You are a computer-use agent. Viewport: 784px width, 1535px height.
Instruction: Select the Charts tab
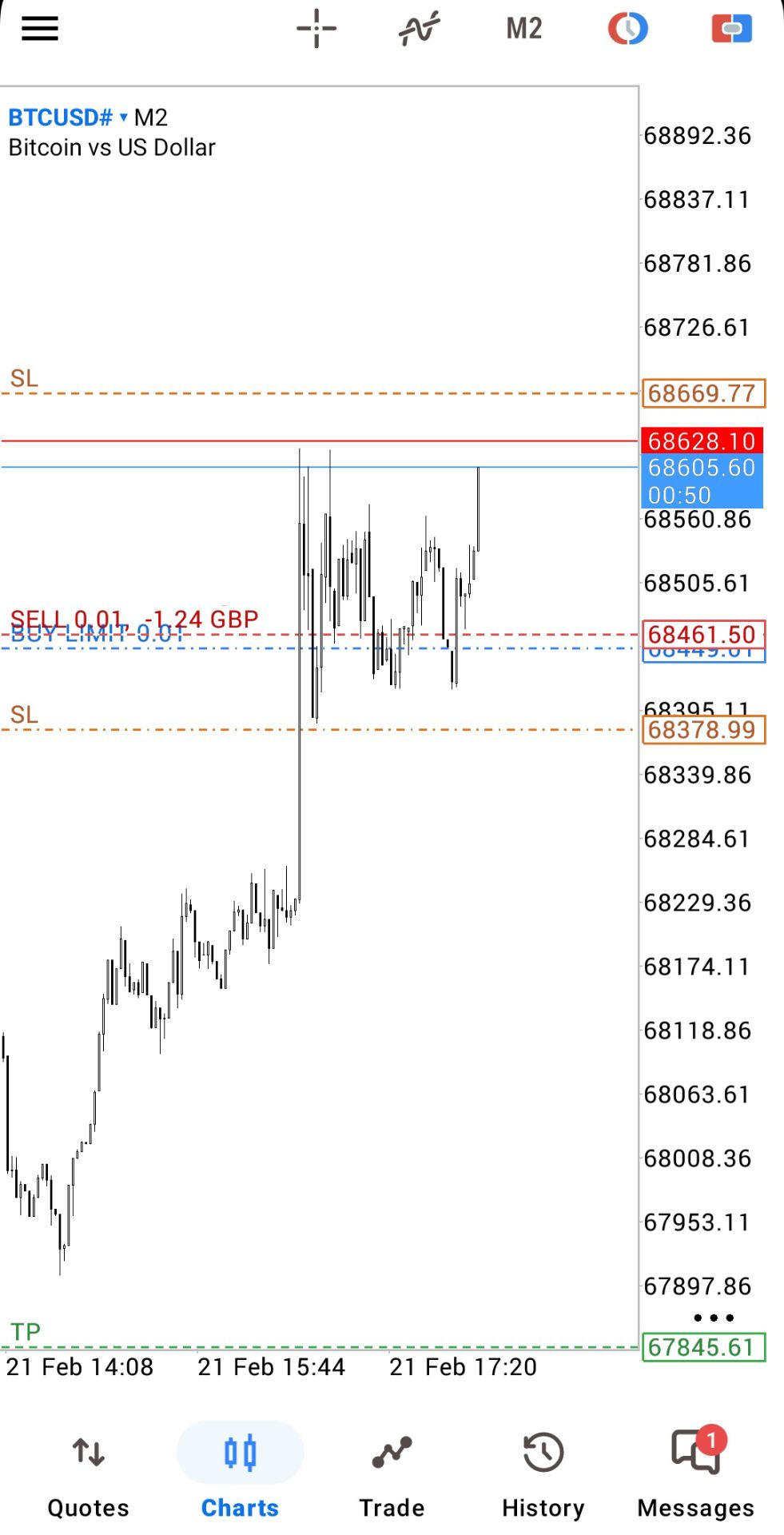tap(240, 1473)
